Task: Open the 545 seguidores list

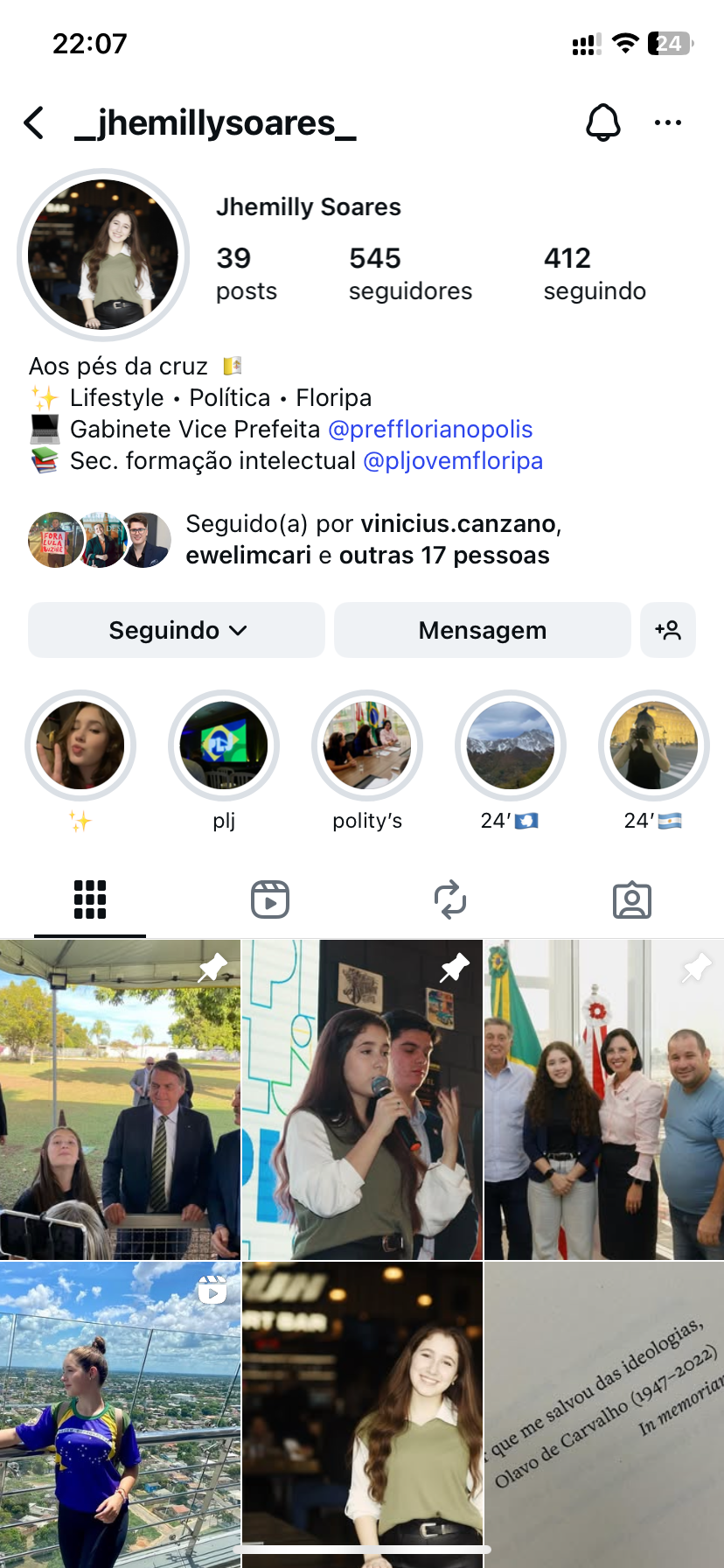Action: pyautogui.click(x=409, y=273)
